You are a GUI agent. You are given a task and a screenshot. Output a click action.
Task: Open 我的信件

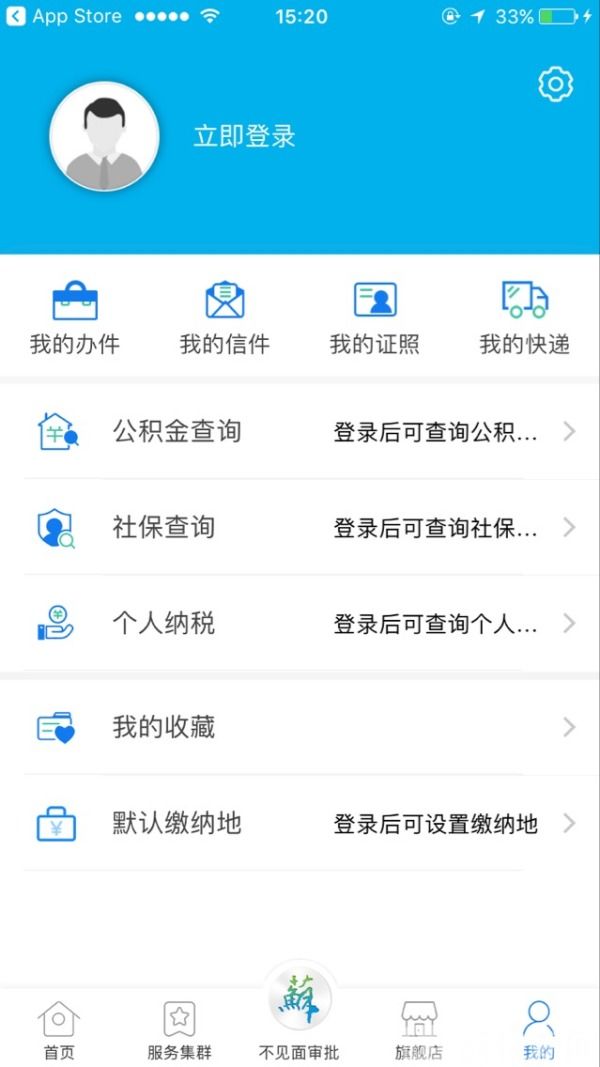[224, 318]
